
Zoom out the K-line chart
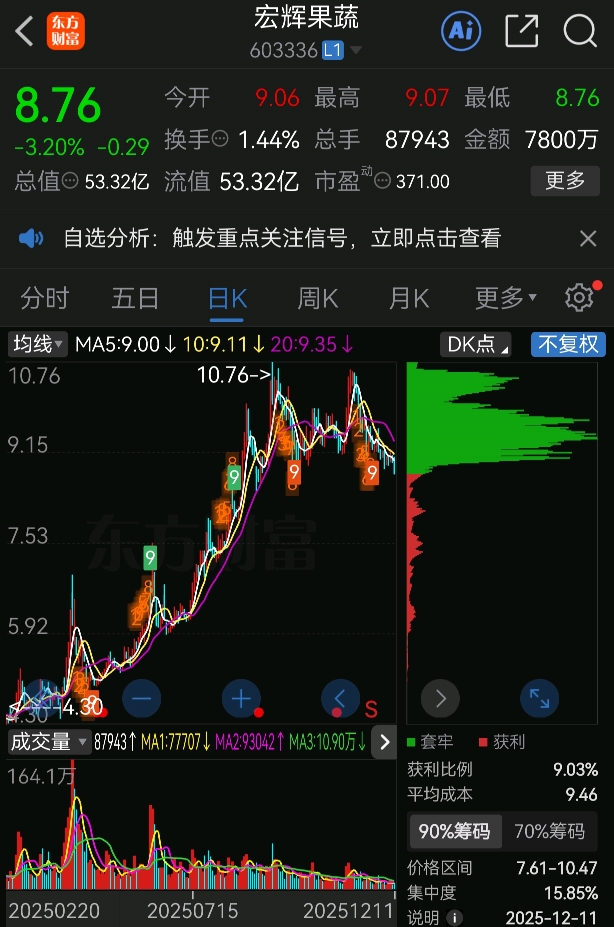141,698
